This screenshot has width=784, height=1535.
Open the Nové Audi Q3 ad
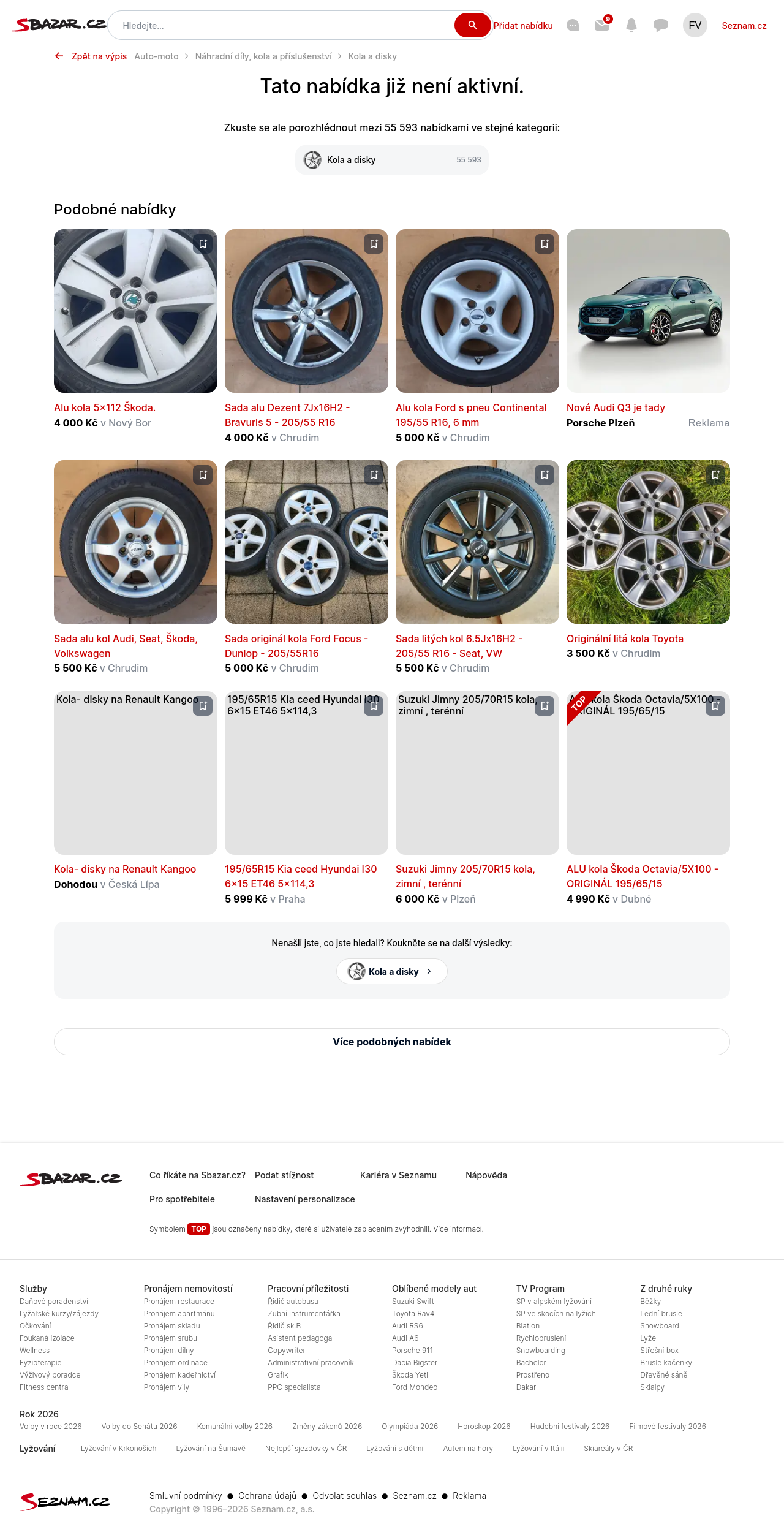(x=616, y=407)
